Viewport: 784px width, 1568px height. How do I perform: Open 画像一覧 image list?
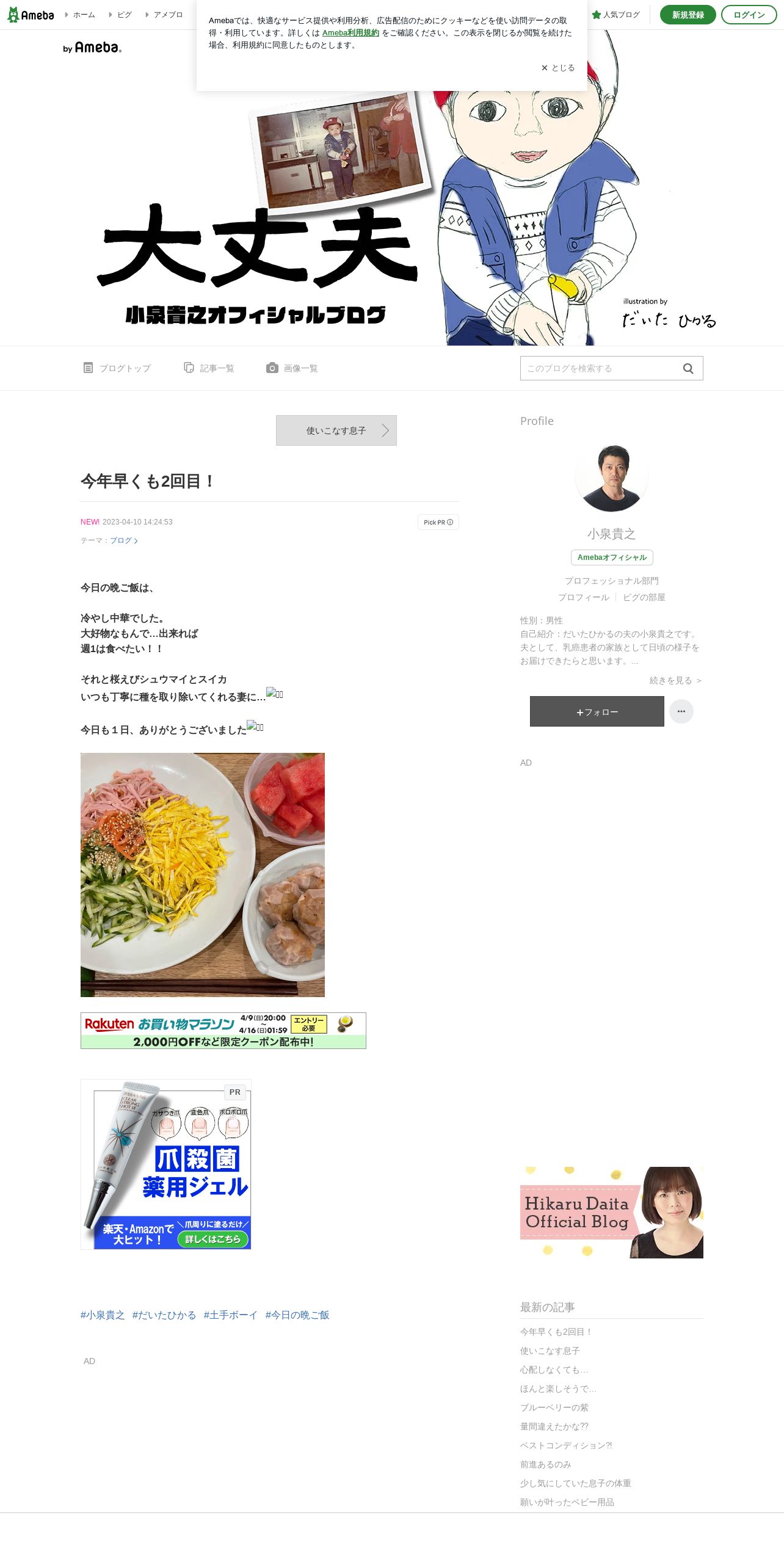[x=292, y=368]
